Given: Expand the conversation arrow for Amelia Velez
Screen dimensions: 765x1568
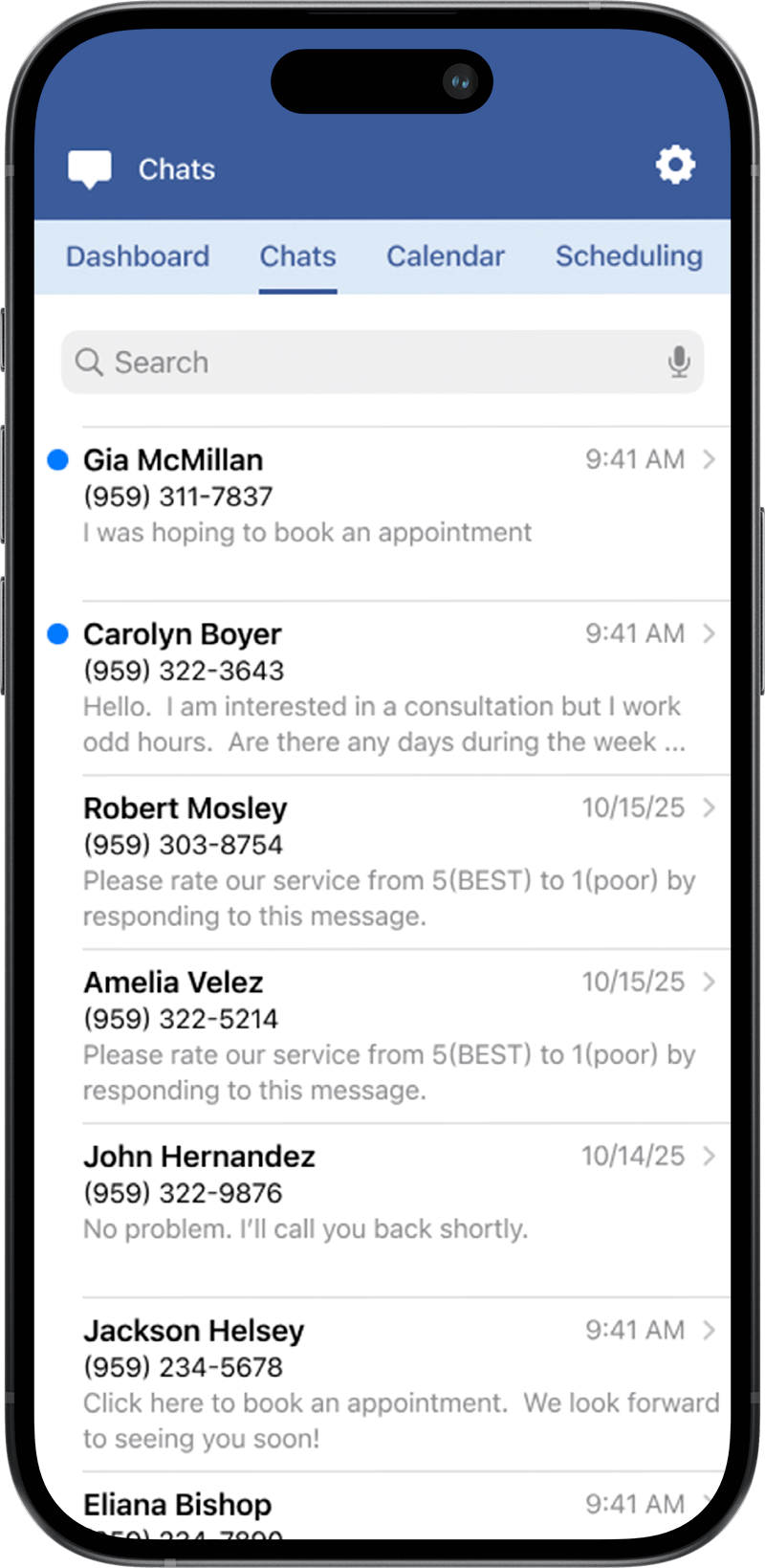Looking at the screenshot, I should coord(709,982).
